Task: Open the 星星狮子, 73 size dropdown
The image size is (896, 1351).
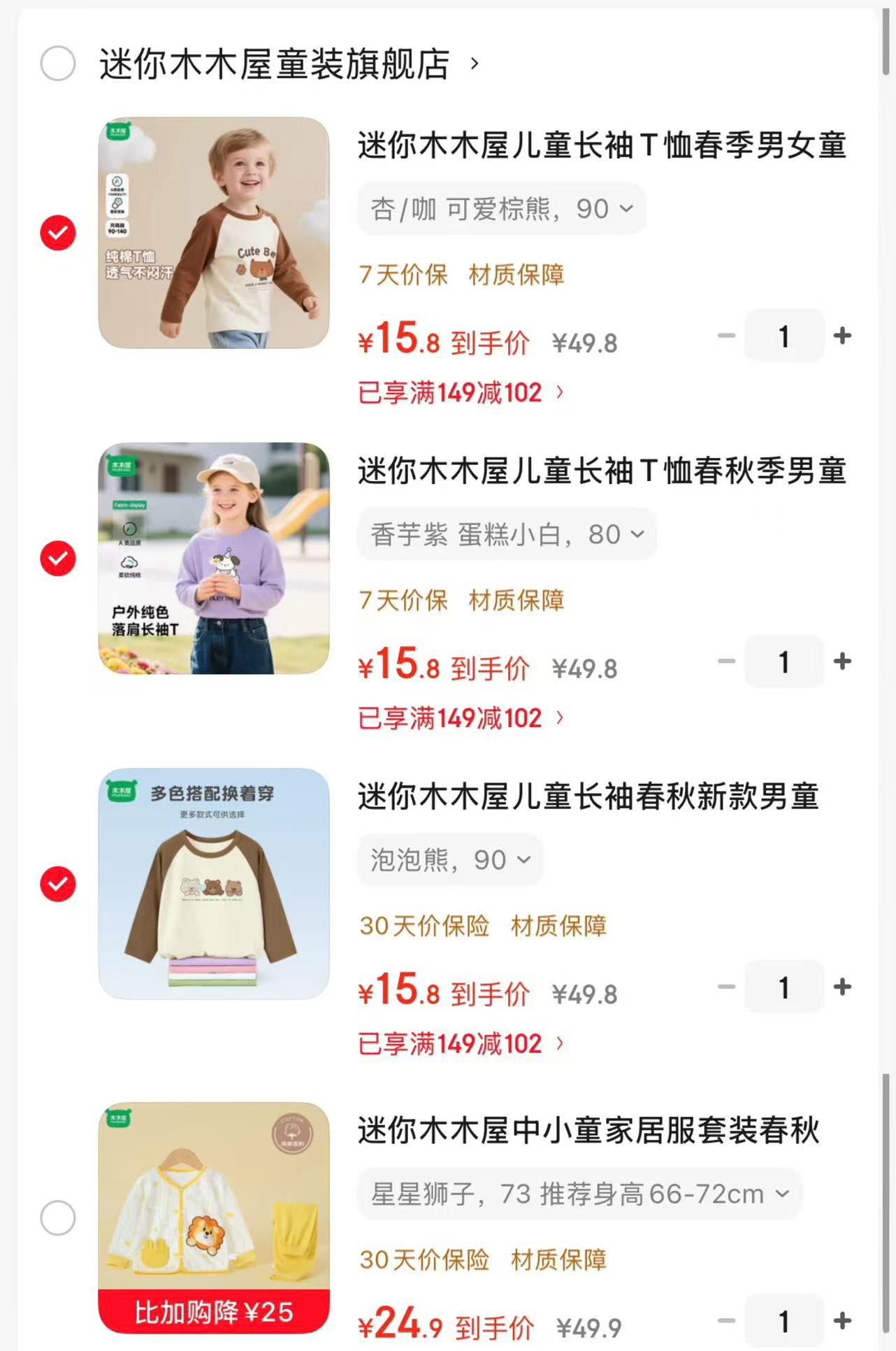Action: tap(579, 1194)
